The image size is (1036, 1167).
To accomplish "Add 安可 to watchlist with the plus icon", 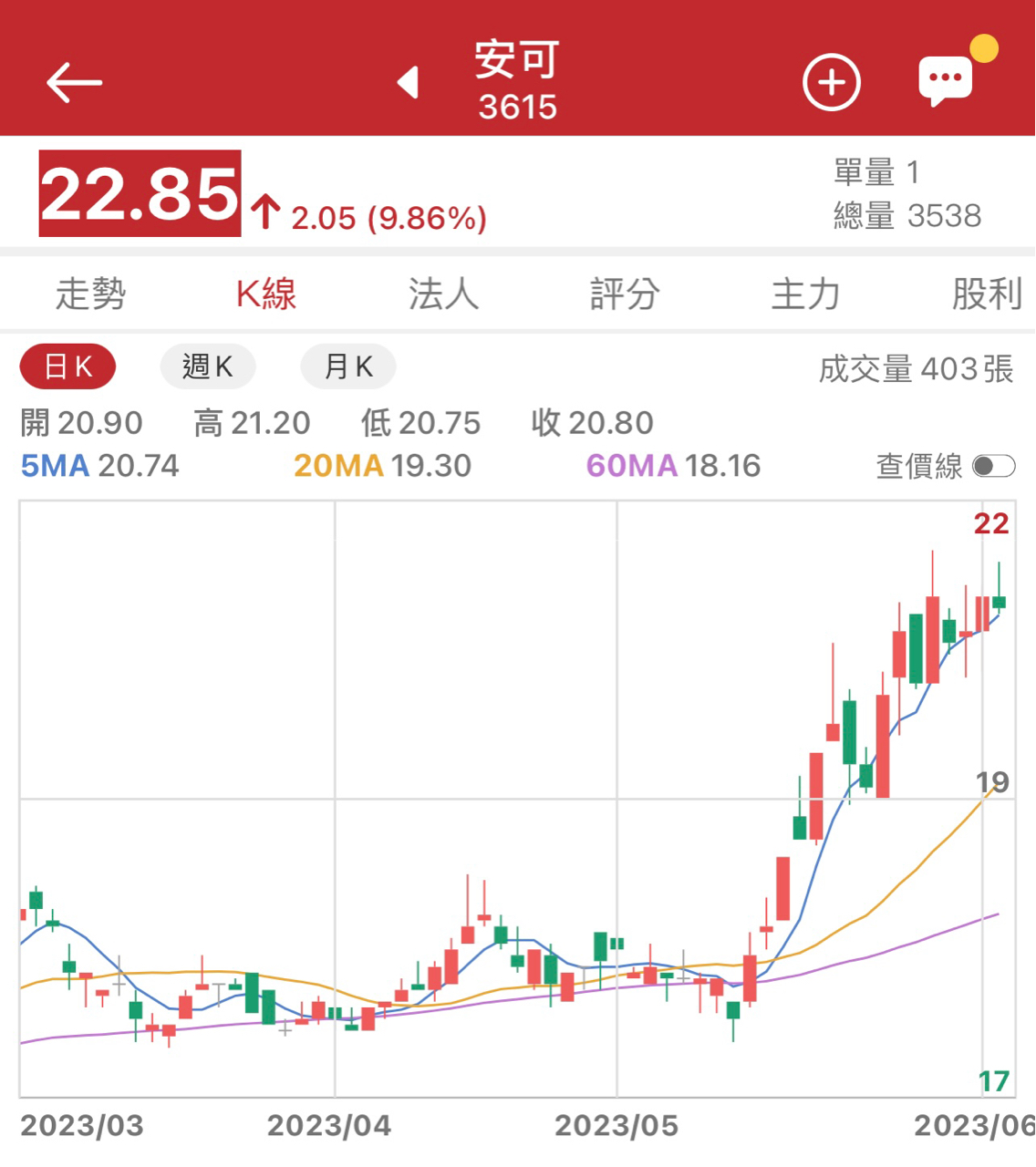I will coord(831,83).
